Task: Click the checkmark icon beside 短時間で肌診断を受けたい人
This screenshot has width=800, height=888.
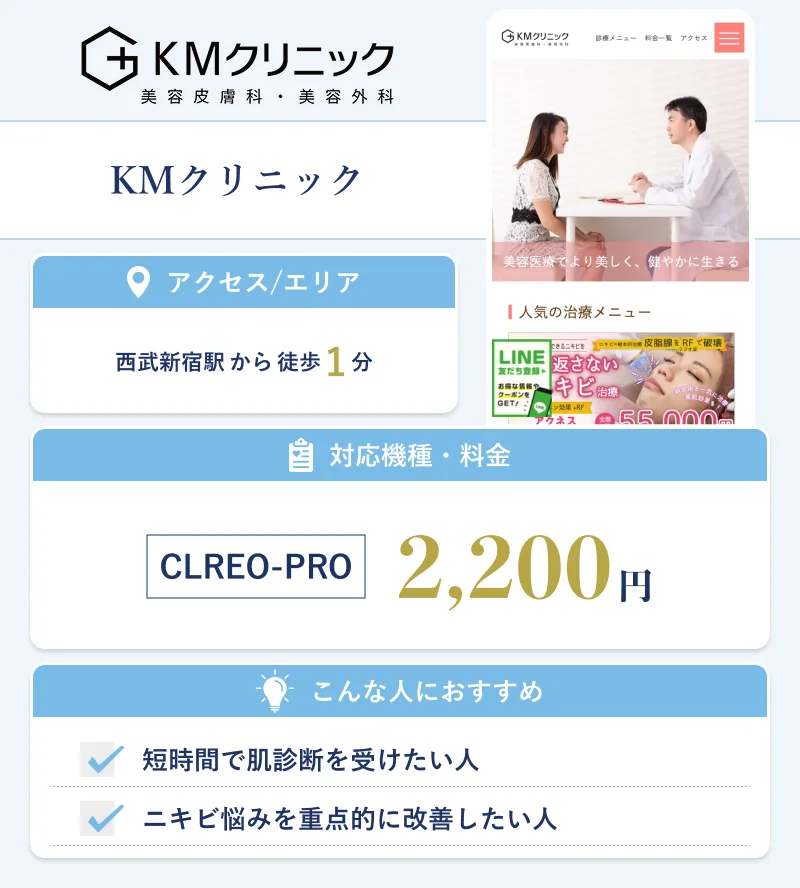Action: point(97,760)
